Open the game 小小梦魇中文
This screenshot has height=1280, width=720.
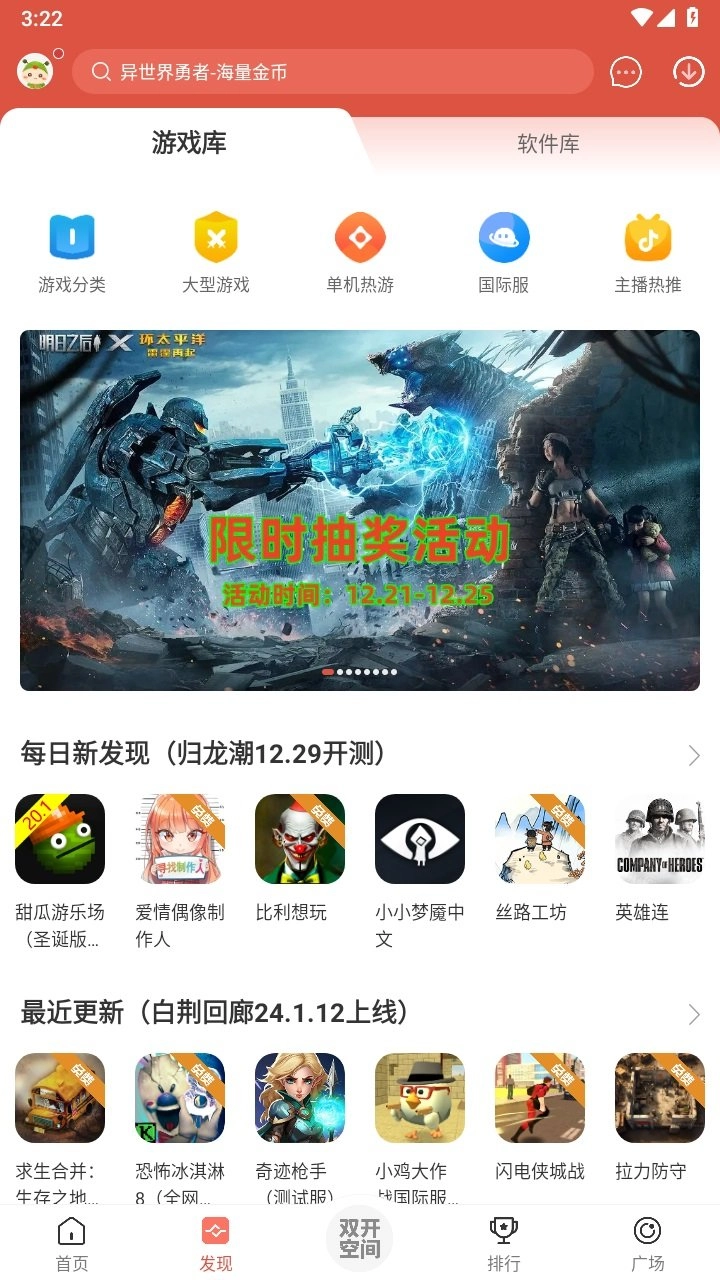point(420,840)
